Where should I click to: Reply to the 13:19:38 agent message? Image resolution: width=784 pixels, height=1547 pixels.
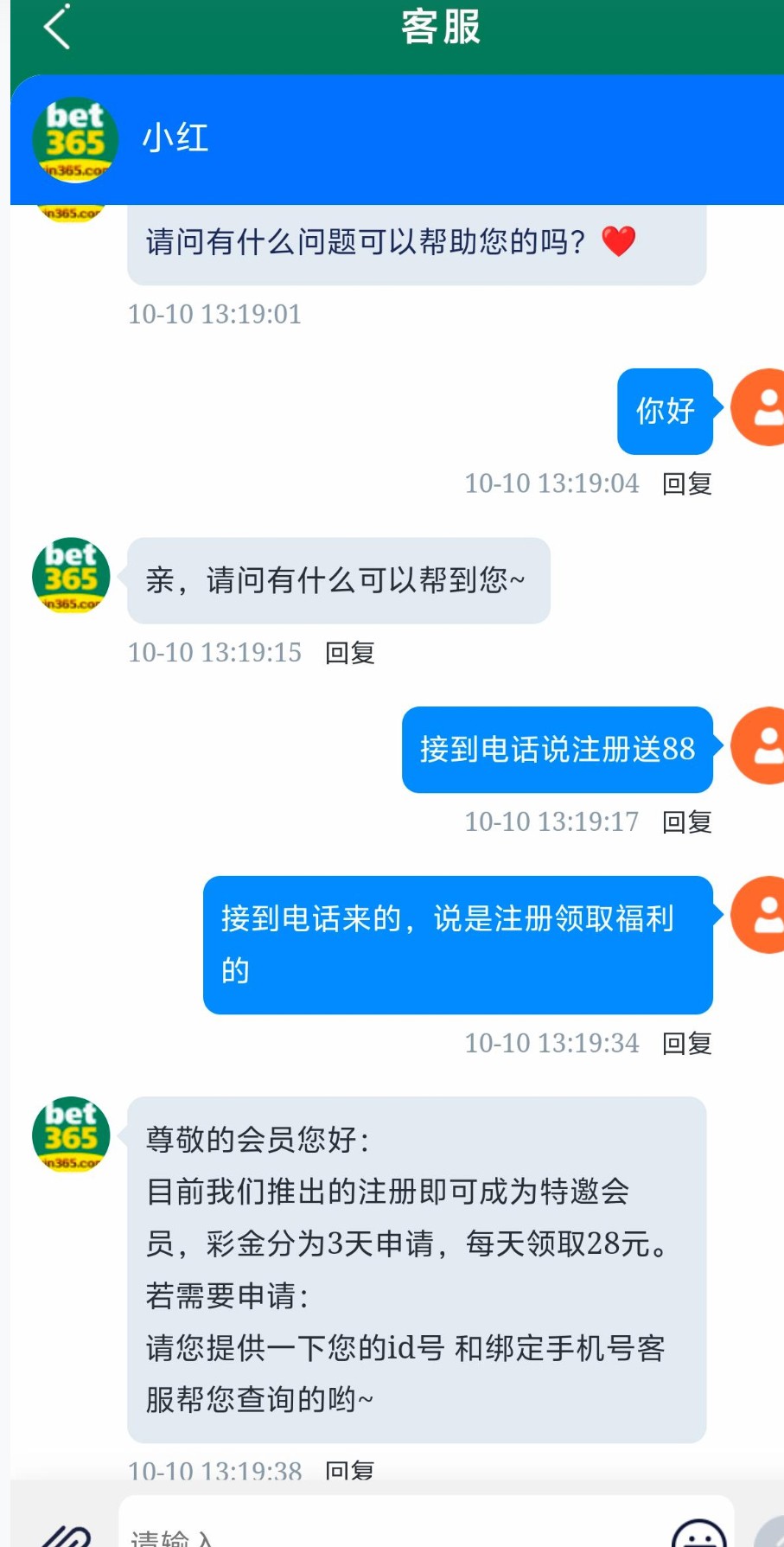pos(349,1470)
